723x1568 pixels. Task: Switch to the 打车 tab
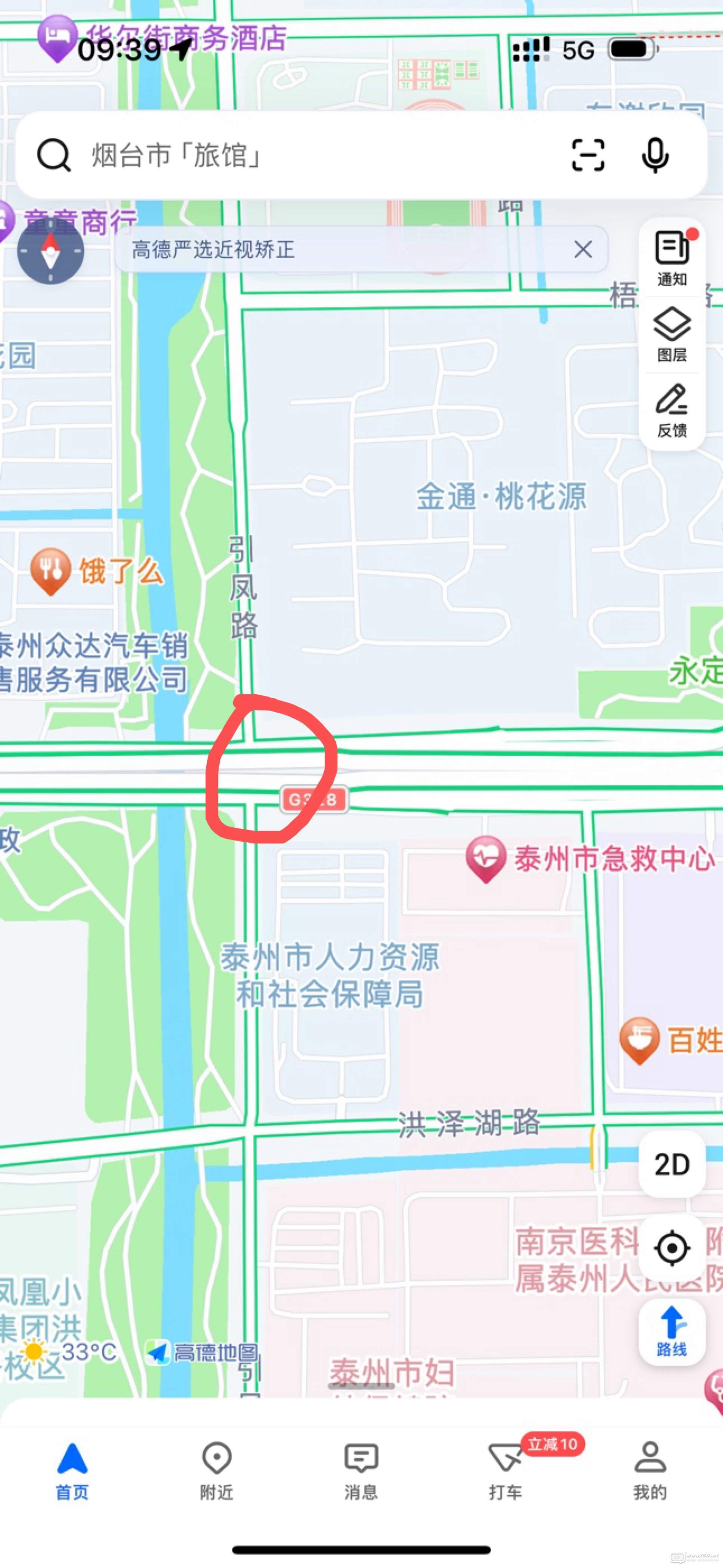coord(505,1470)
